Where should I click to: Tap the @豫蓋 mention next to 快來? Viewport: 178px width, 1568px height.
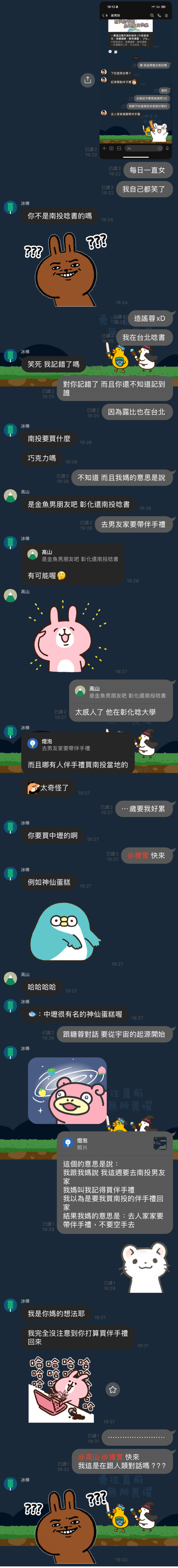[x=137, y=855]
